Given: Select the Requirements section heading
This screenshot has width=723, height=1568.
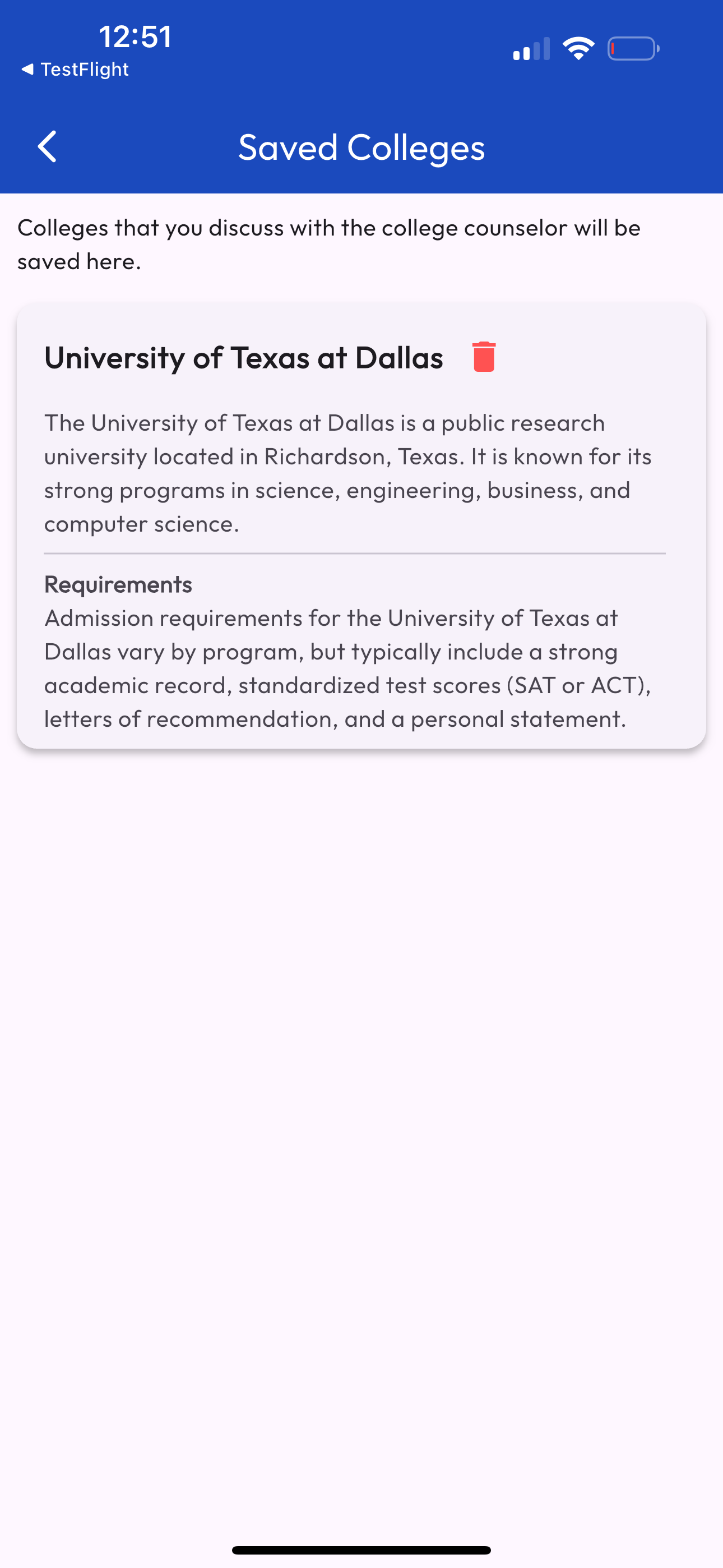Looking at the screenshot, I should point(118,584).
